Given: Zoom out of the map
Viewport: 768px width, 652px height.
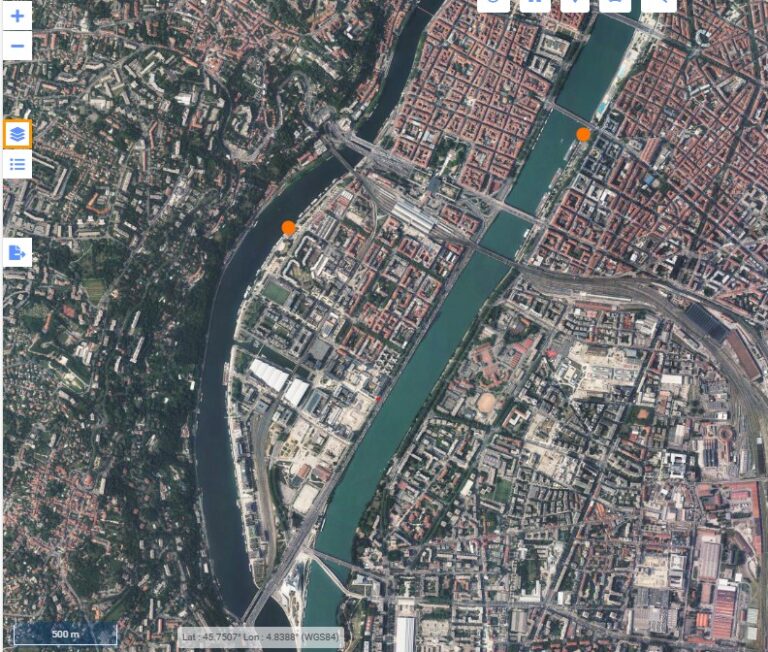Looking at the screenshot, I should coord(18,46).
